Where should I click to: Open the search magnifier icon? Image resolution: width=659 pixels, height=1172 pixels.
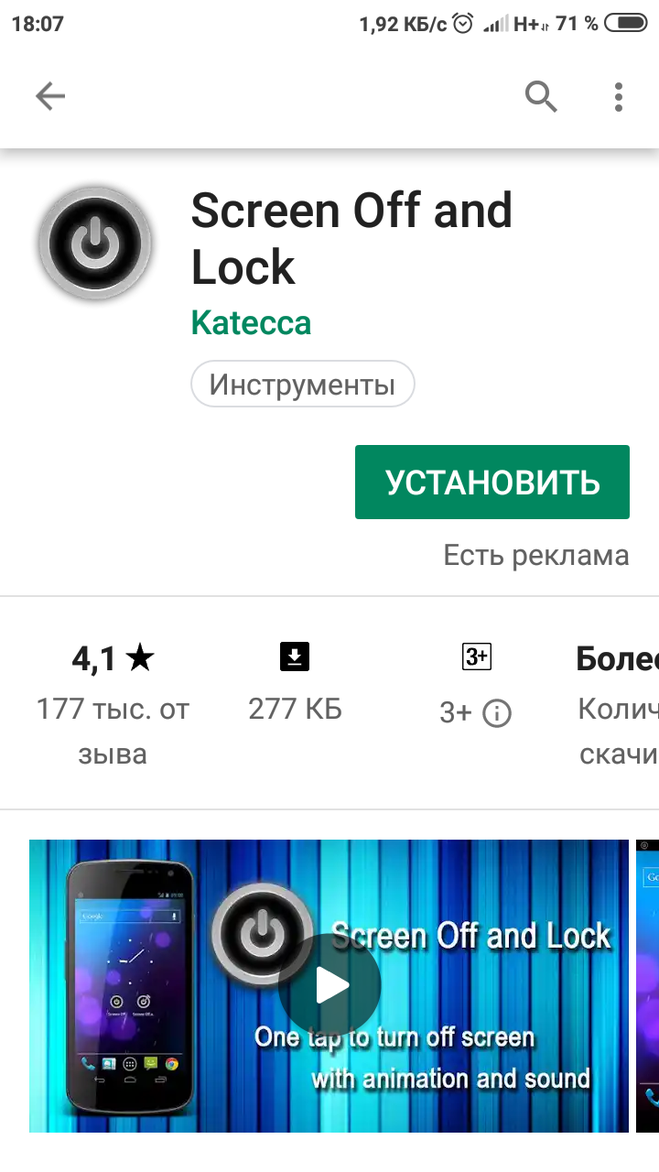click(x=541, y=96)
